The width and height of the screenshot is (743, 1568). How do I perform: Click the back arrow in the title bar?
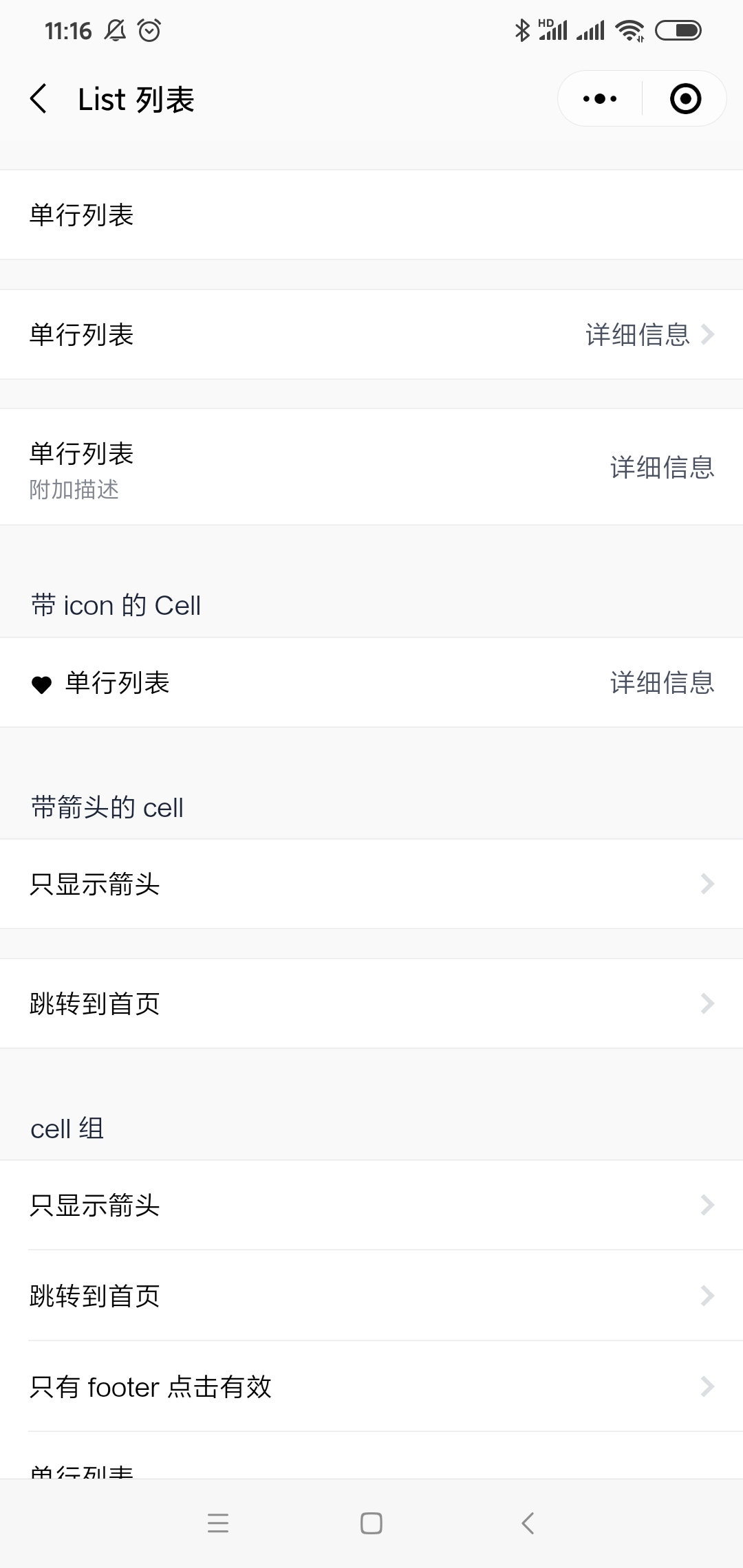39,98
